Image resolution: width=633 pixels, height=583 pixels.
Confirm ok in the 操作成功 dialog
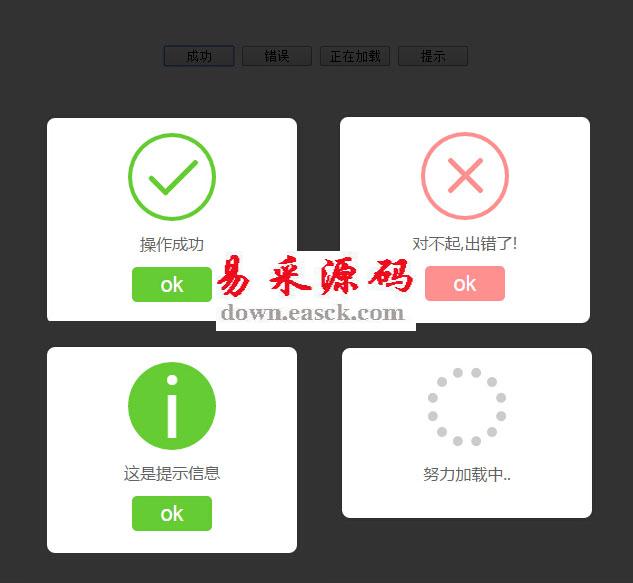(172, 284)
